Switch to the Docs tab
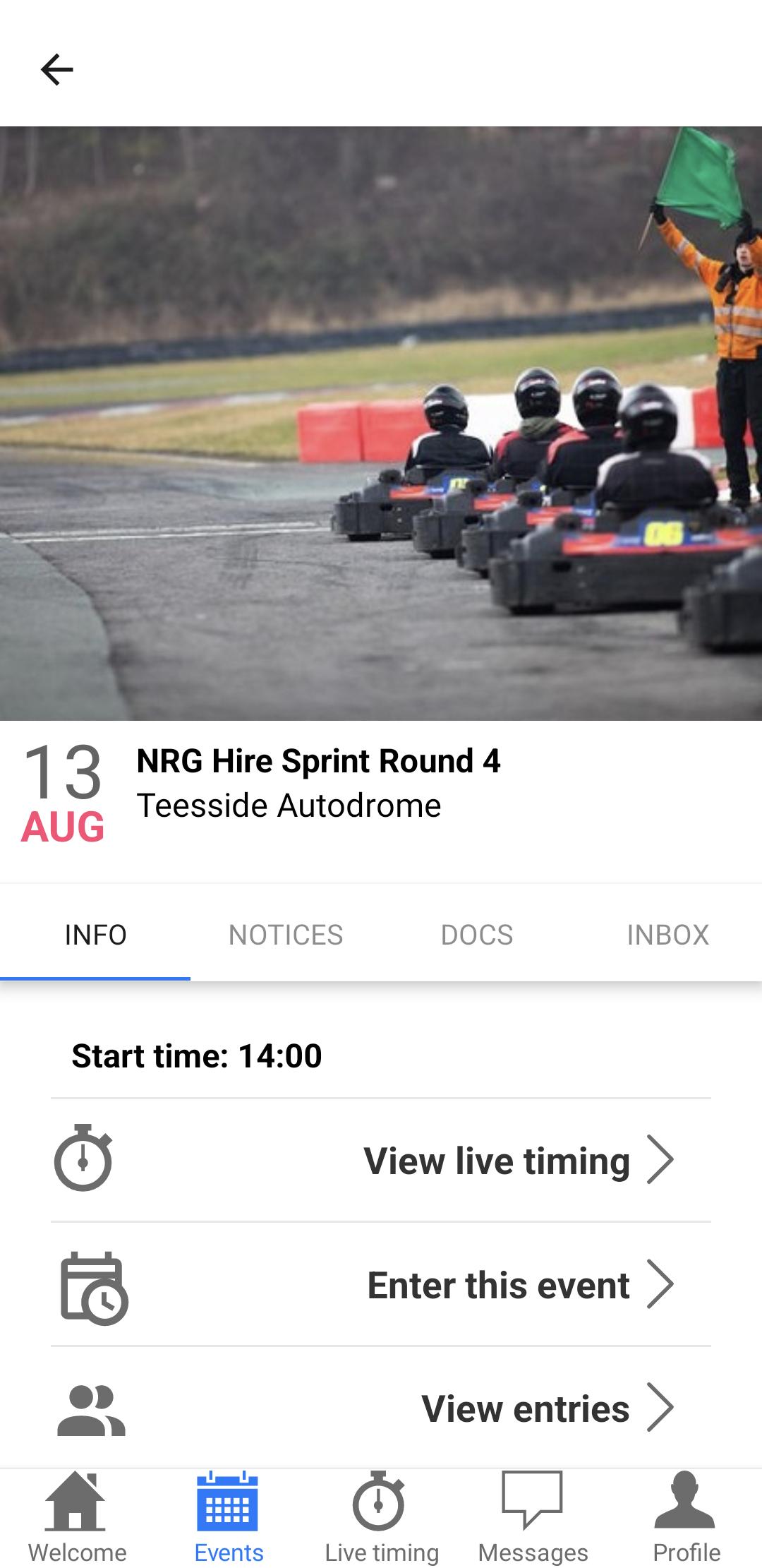Screen dimensions: 762x1568 477,935
